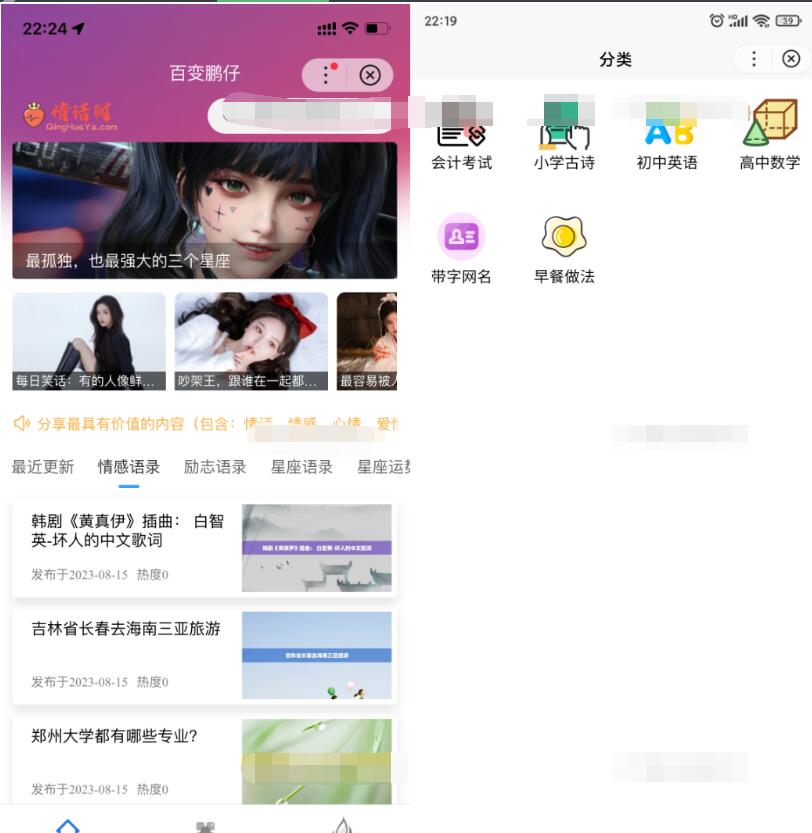Open the more menu beside 百变鹏仔 title
Screen dimensions: 812x833
click(326, 75)
